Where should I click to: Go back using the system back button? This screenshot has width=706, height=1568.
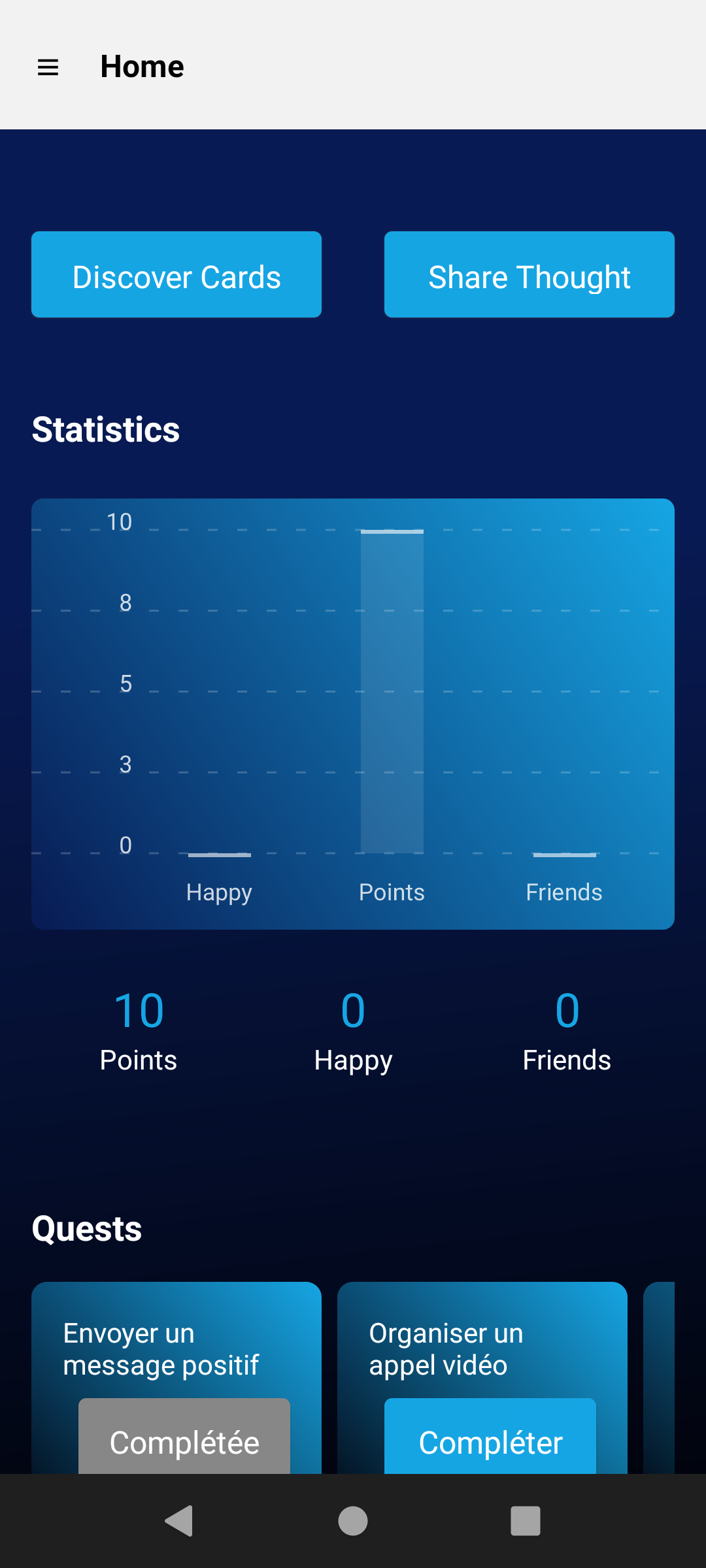tap(179, 1521)
